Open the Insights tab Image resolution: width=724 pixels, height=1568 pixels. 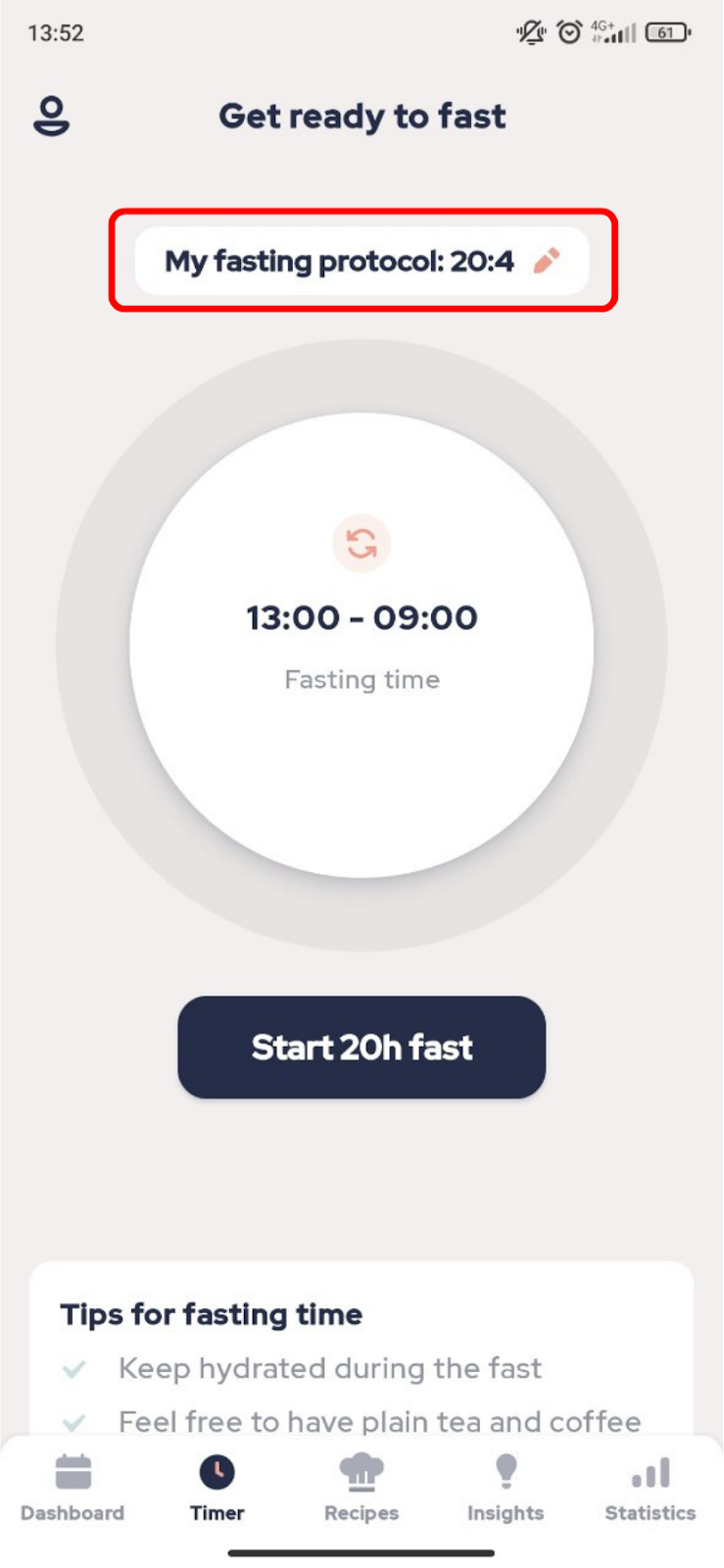(x=506, y=1488)
